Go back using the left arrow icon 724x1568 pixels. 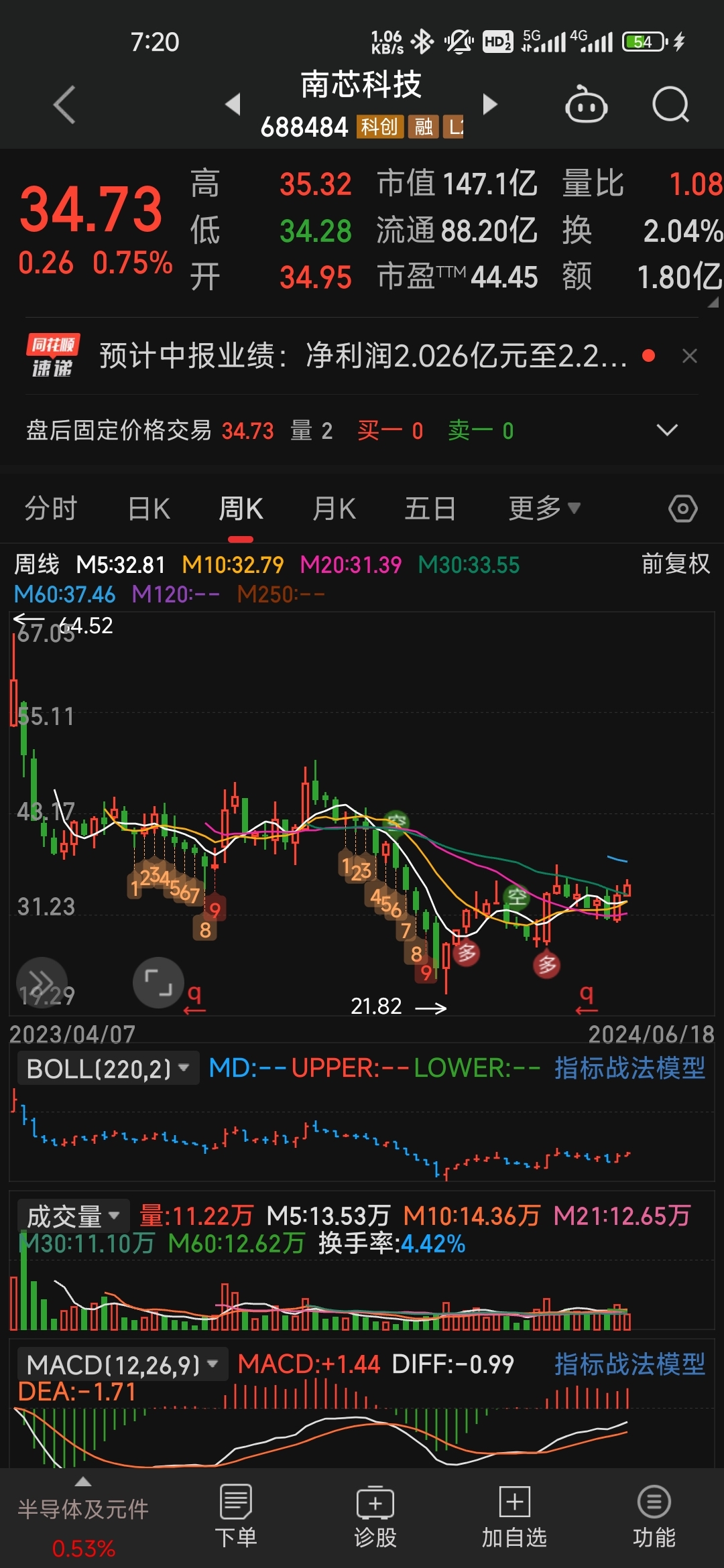coord(62,104)
